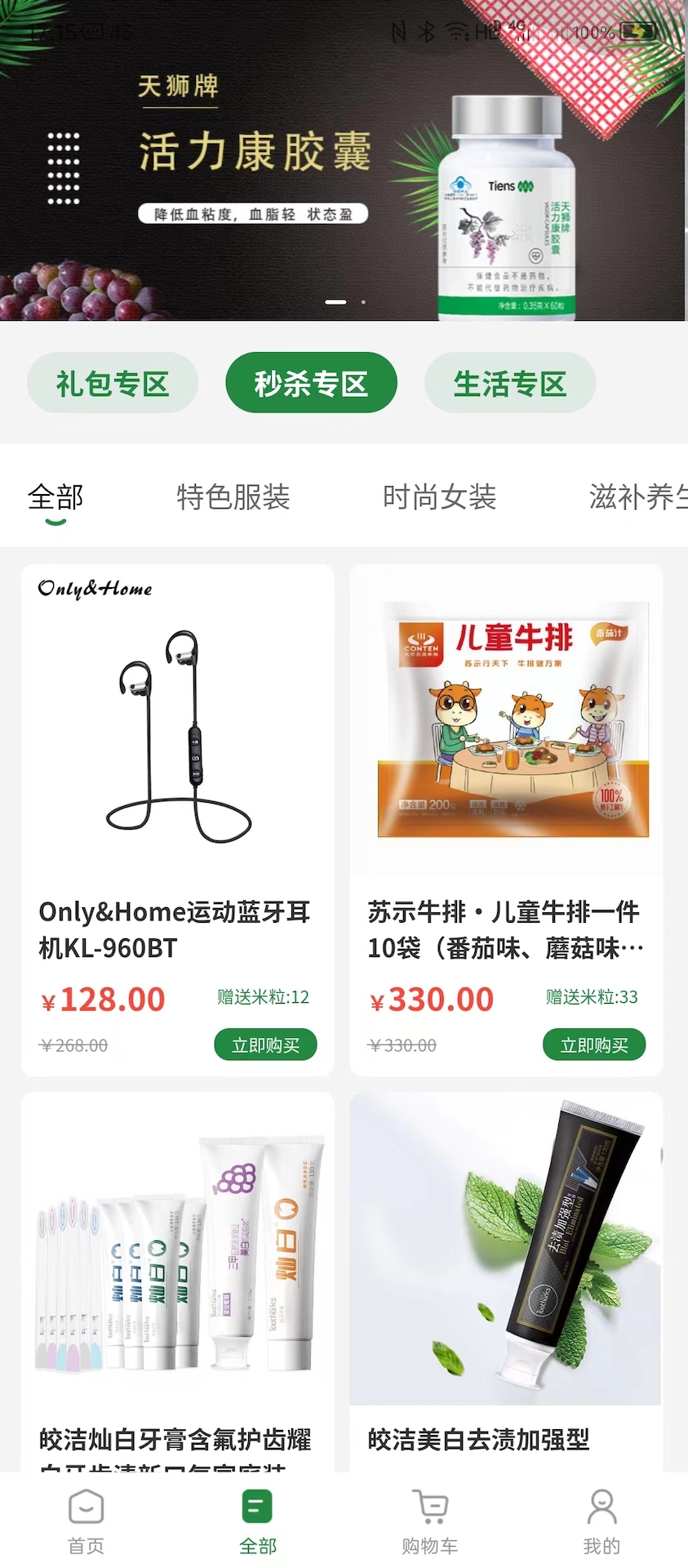Switch to the 全部 category tab
This screenshot has height=1568, width=688.
[55, 497]
